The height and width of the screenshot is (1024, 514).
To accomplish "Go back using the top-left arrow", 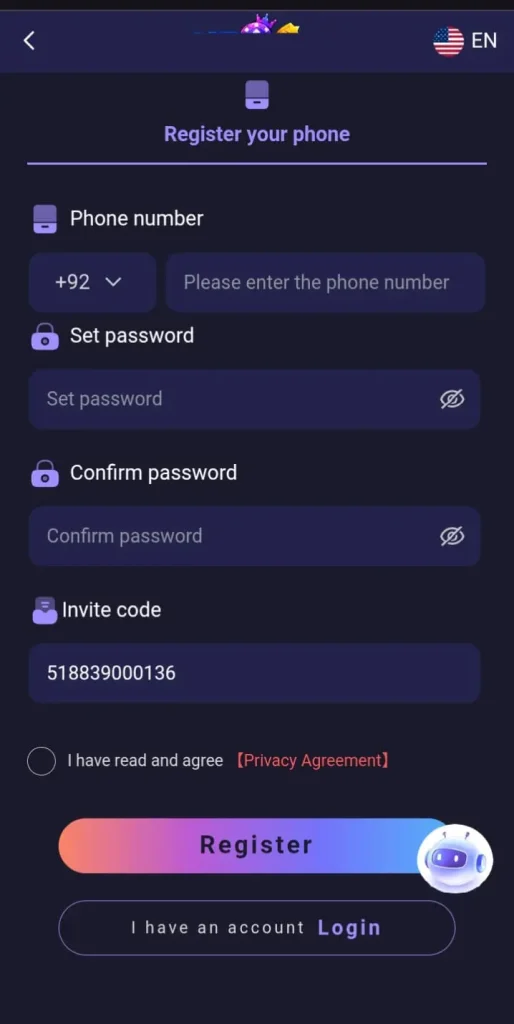I will 29,41.
